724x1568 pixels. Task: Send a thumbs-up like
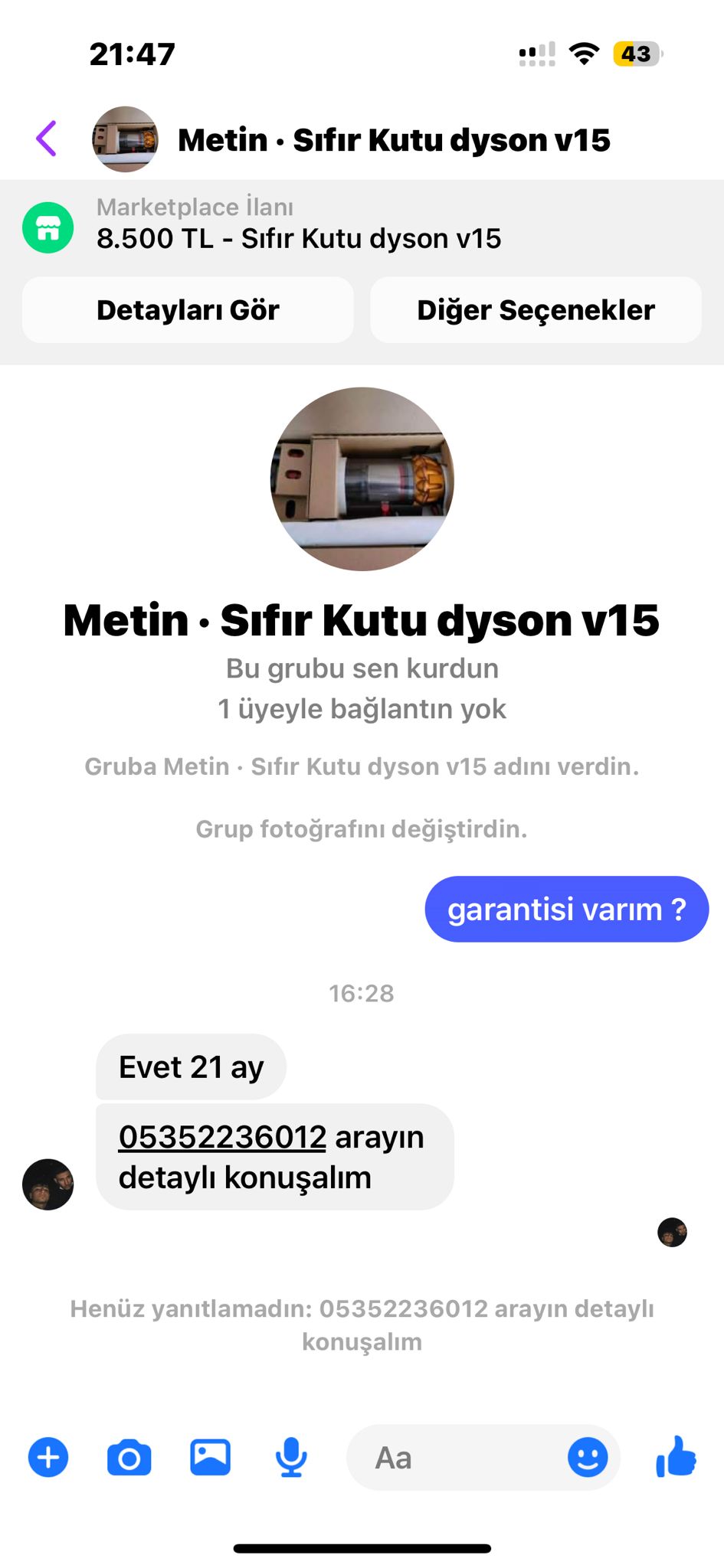[x=676, y=1456]
